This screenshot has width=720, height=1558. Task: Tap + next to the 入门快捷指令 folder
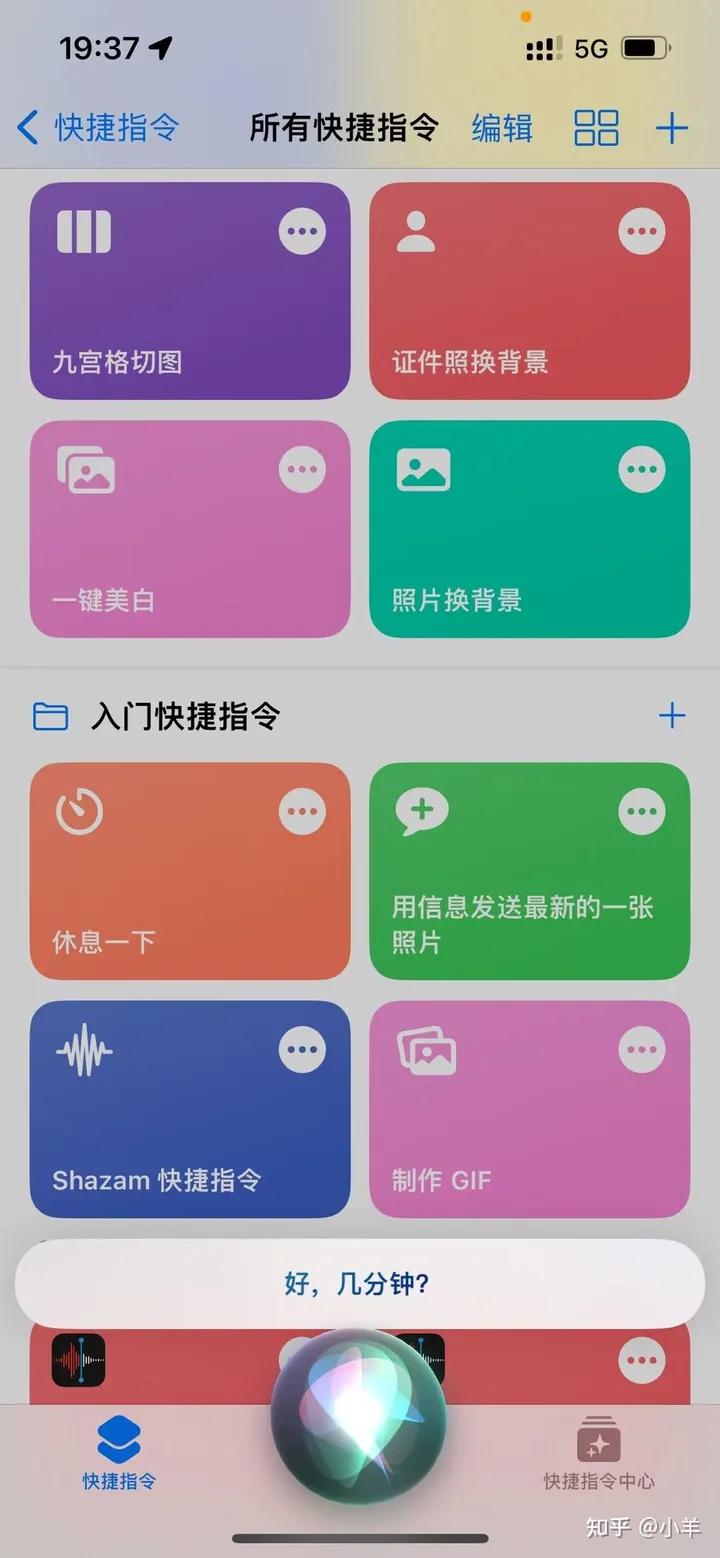(x=673, y=716)
